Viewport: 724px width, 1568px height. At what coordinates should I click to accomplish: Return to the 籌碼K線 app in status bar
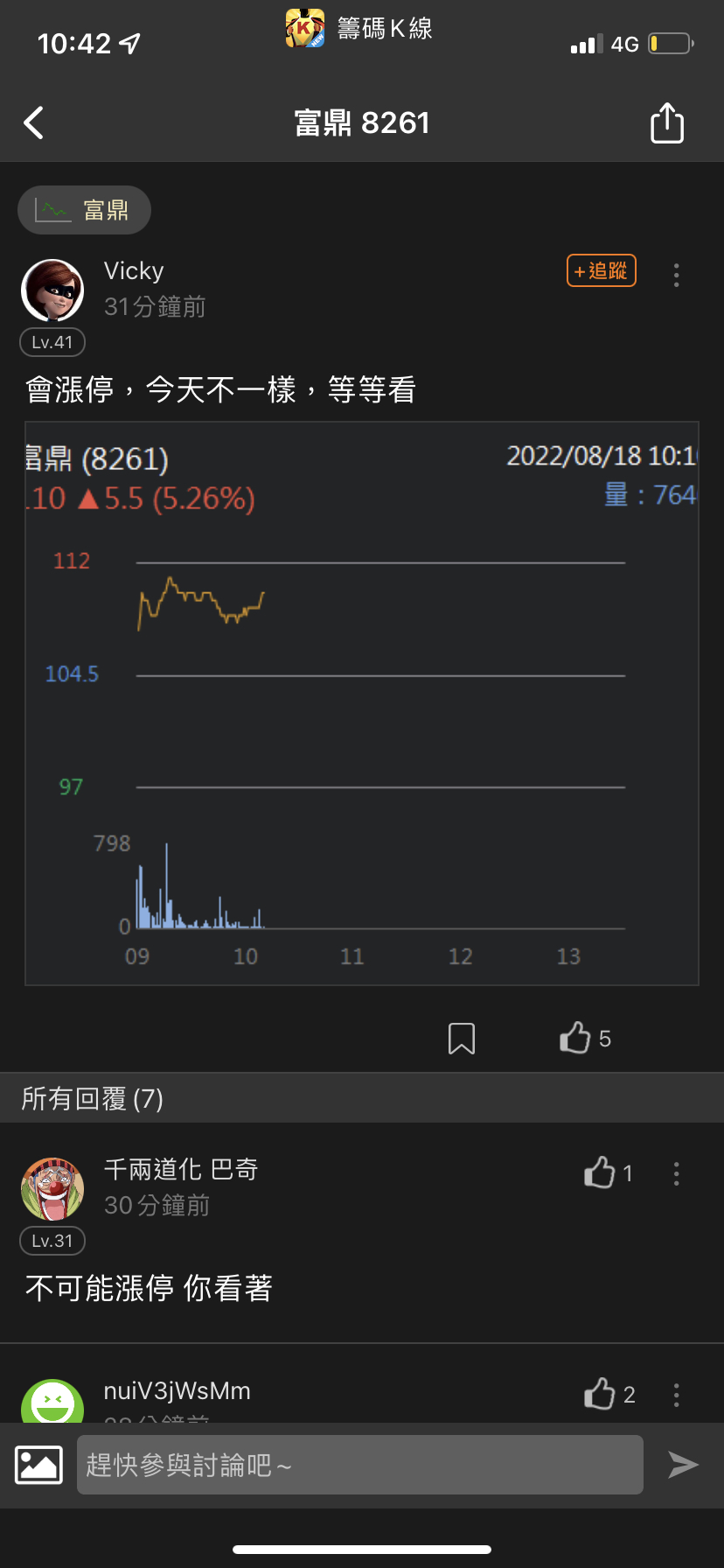click(359, 29)
